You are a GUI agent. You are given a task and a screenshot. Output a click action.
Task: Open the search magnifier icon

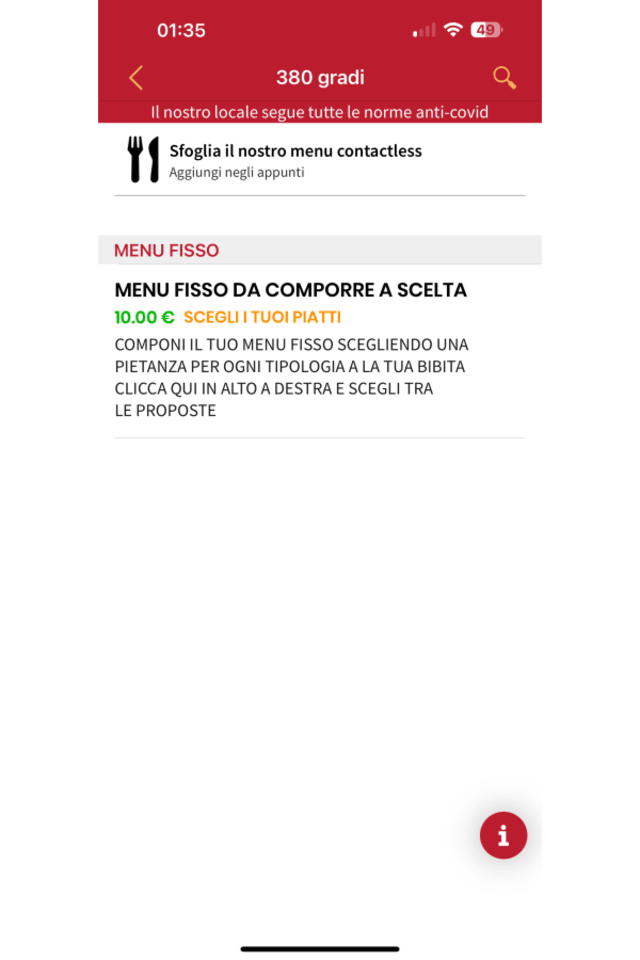[x=504, y=78]
